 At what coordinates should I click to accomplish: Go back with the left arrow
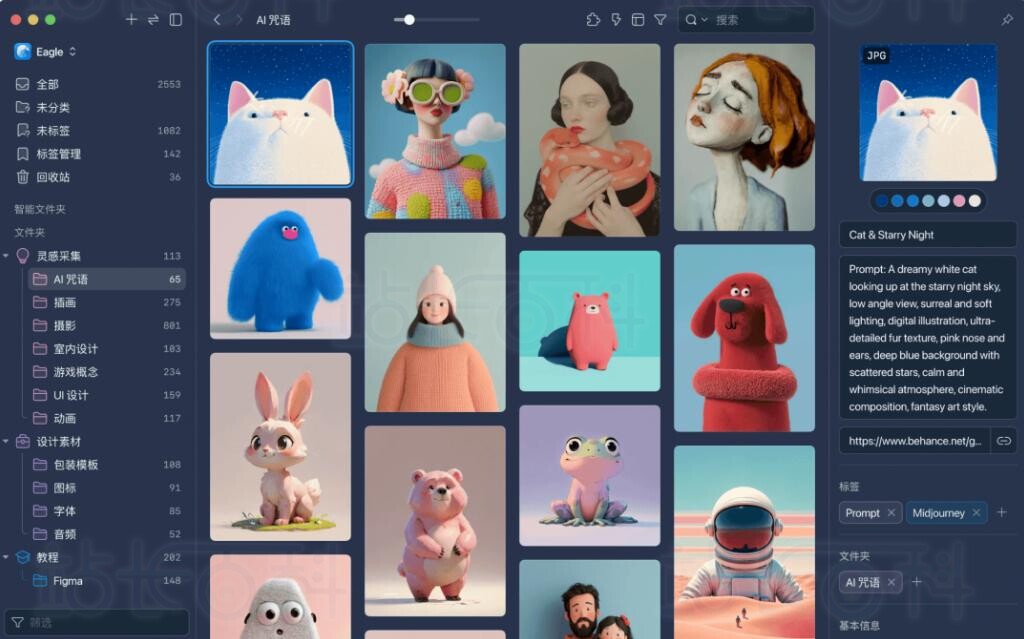tap(217, 19)
